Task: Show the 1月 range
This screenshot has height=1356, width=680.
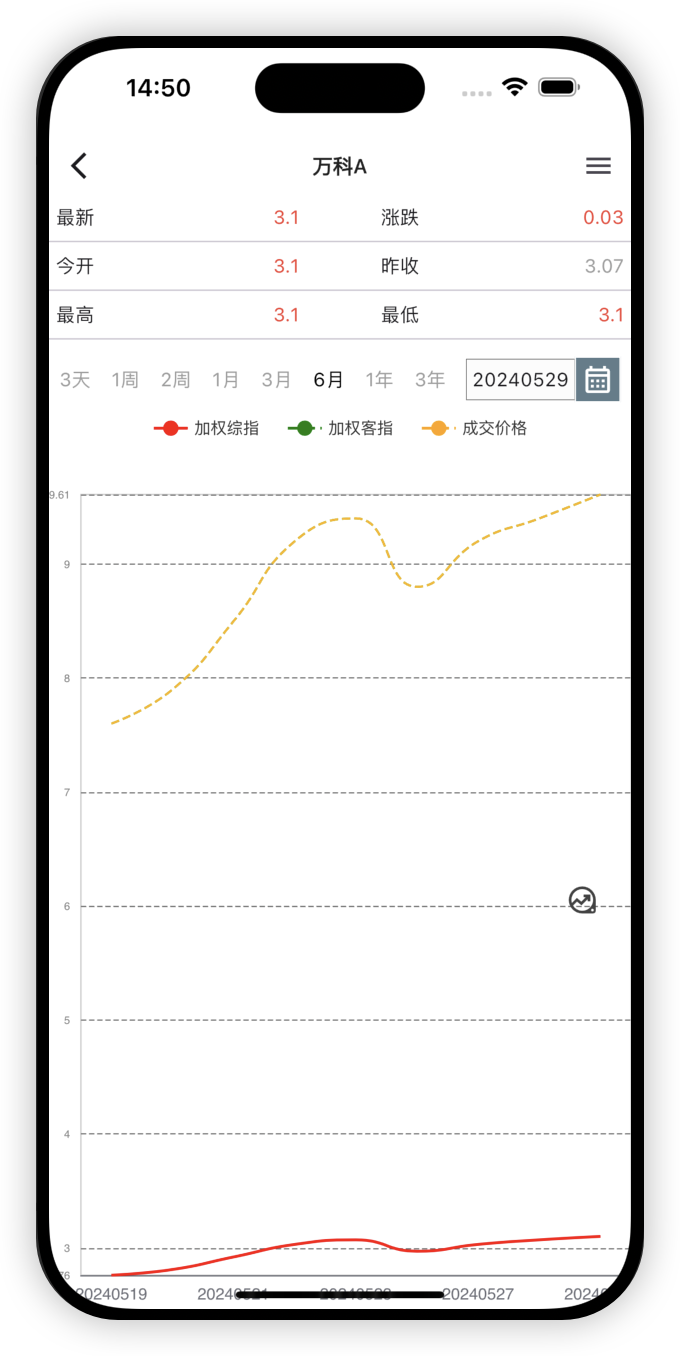Action: click(x=226, y=380)
